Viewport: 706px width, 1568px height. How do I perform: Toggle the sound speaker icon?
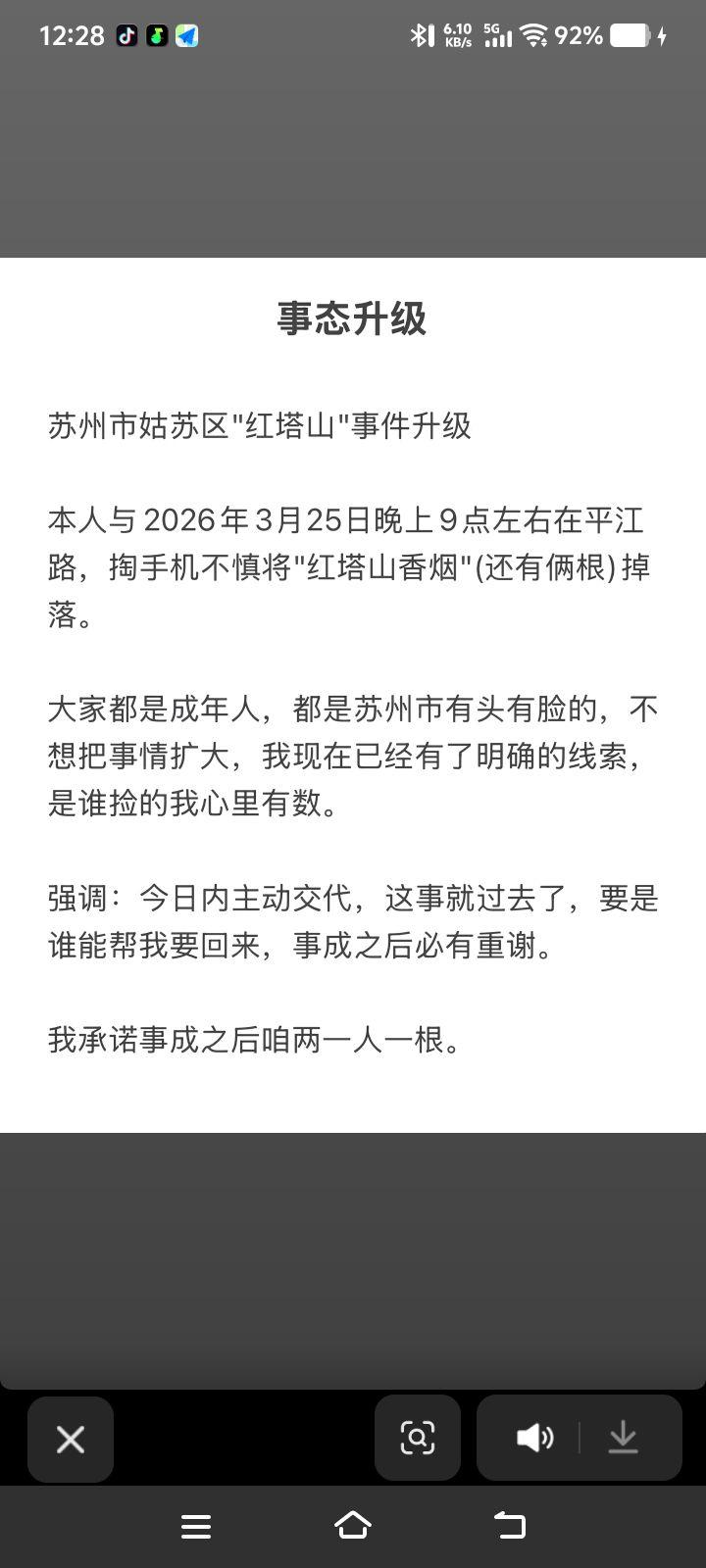click(534, 1438)
